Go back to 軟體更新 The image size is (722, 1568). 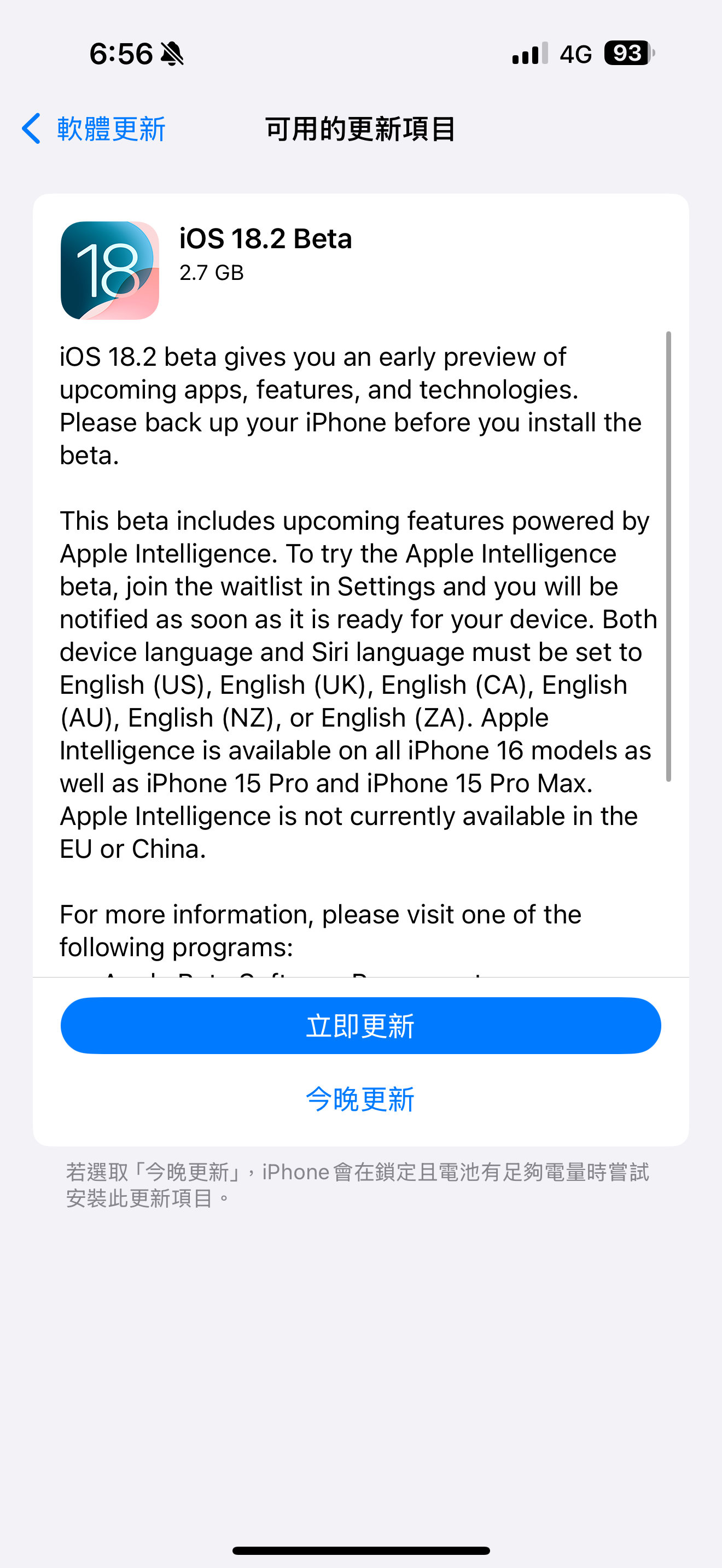click(x=93, y=129)
